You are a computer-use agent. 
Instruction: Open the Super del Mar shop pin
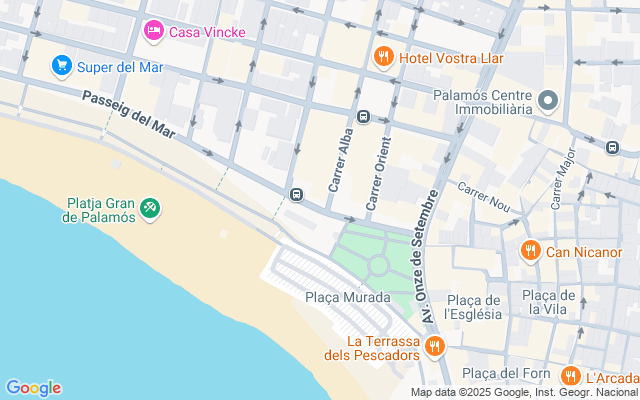62,67
